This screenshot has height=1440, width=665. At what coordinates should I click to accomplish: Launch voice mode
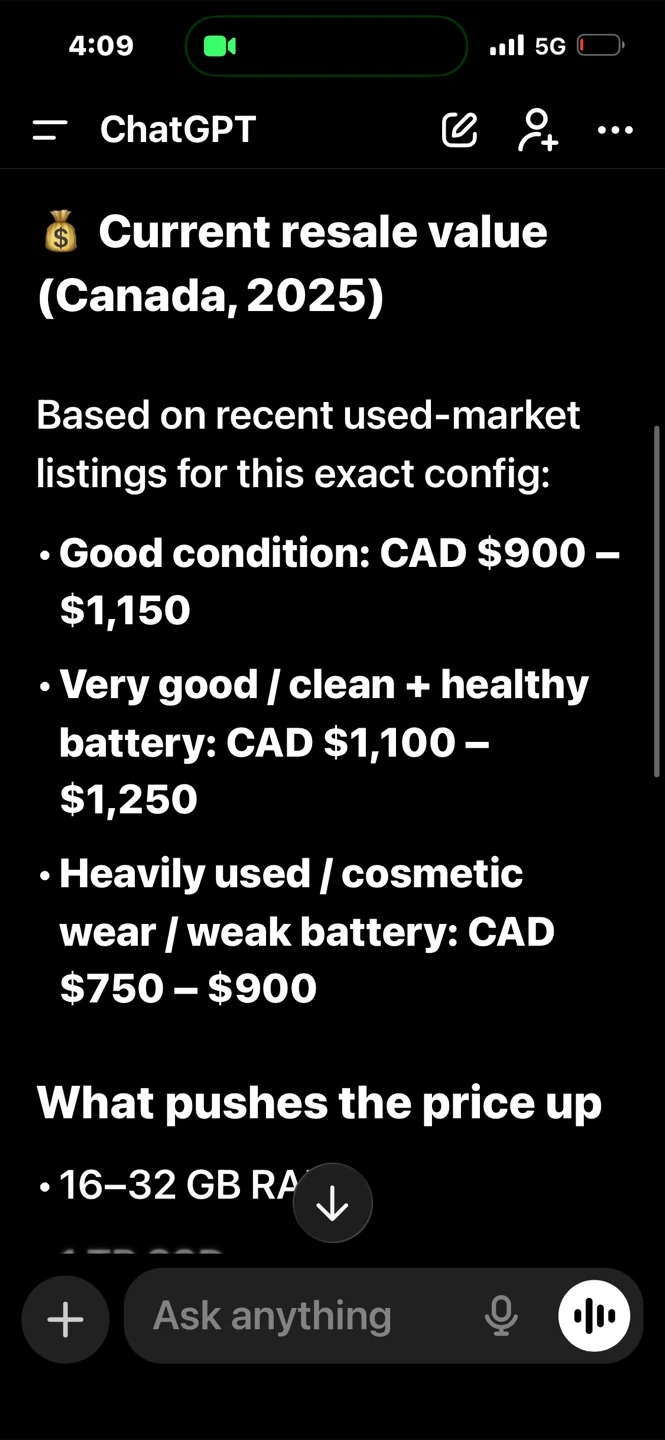tap(594, 1316)
